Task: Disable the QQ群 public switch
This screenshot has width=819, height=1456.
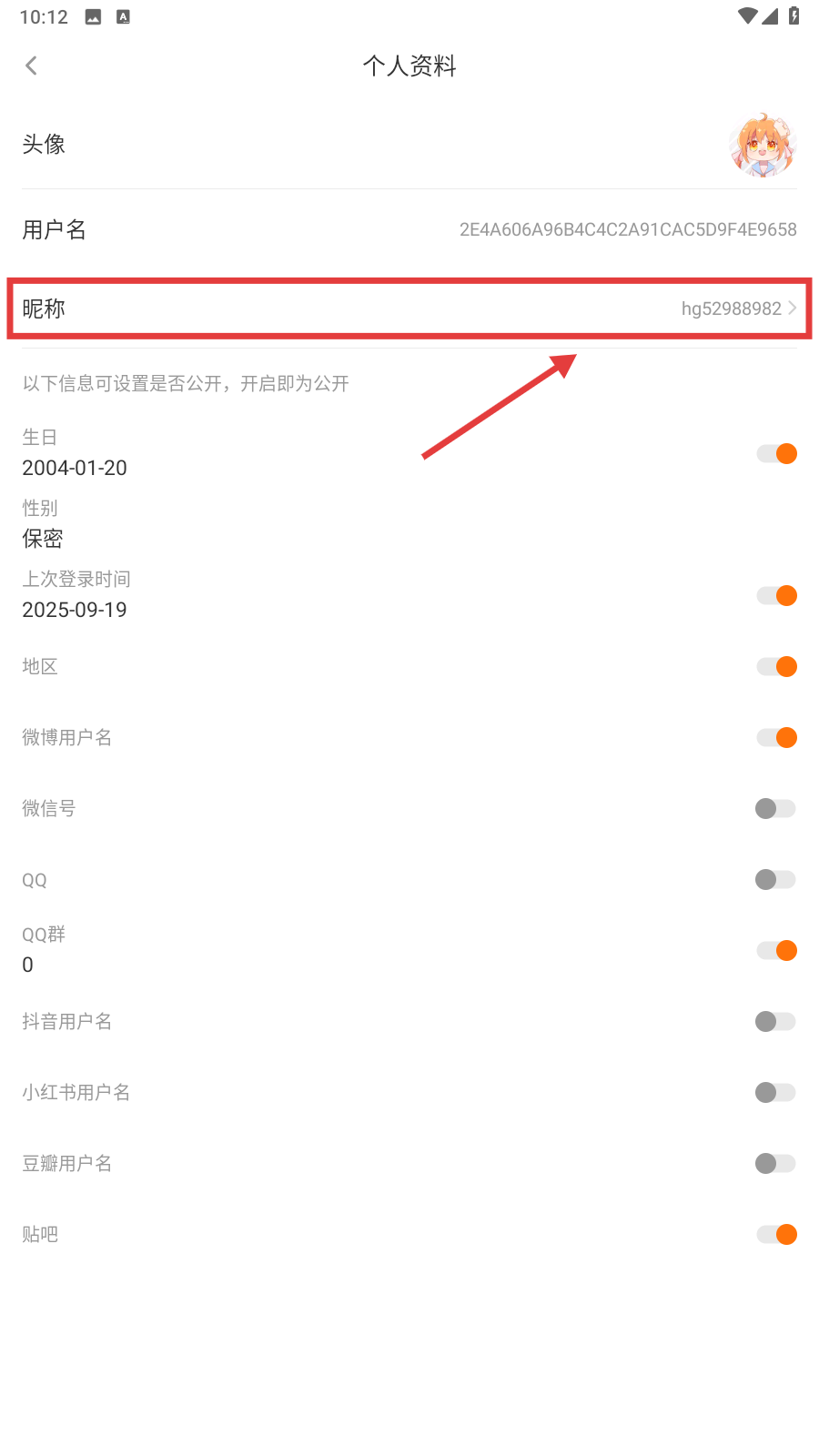Action: [x=776, y=950]
